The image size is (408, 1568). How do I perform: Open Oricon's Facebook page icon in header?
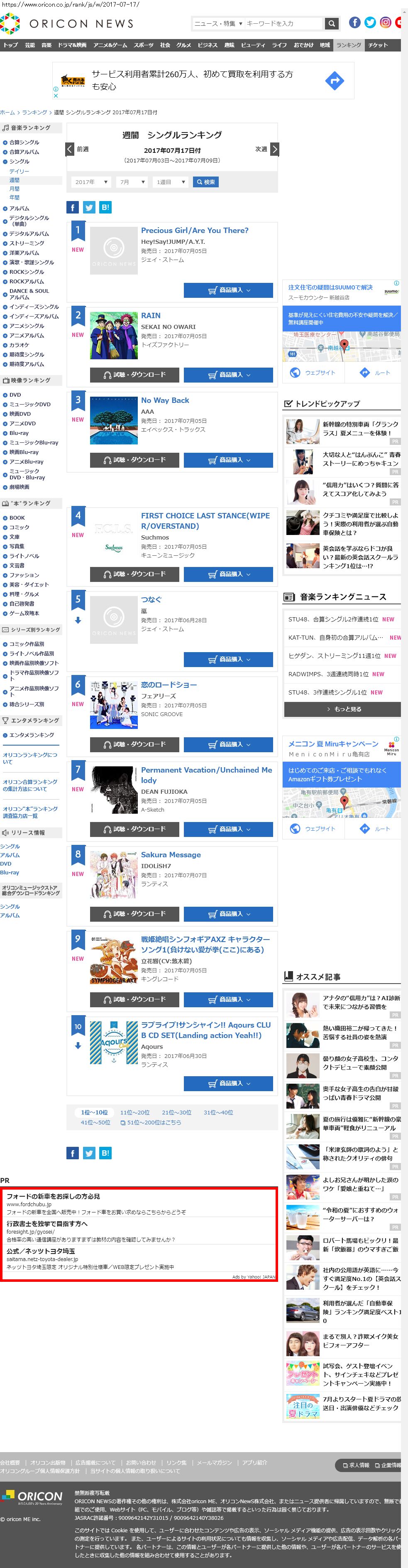point(354,22)
